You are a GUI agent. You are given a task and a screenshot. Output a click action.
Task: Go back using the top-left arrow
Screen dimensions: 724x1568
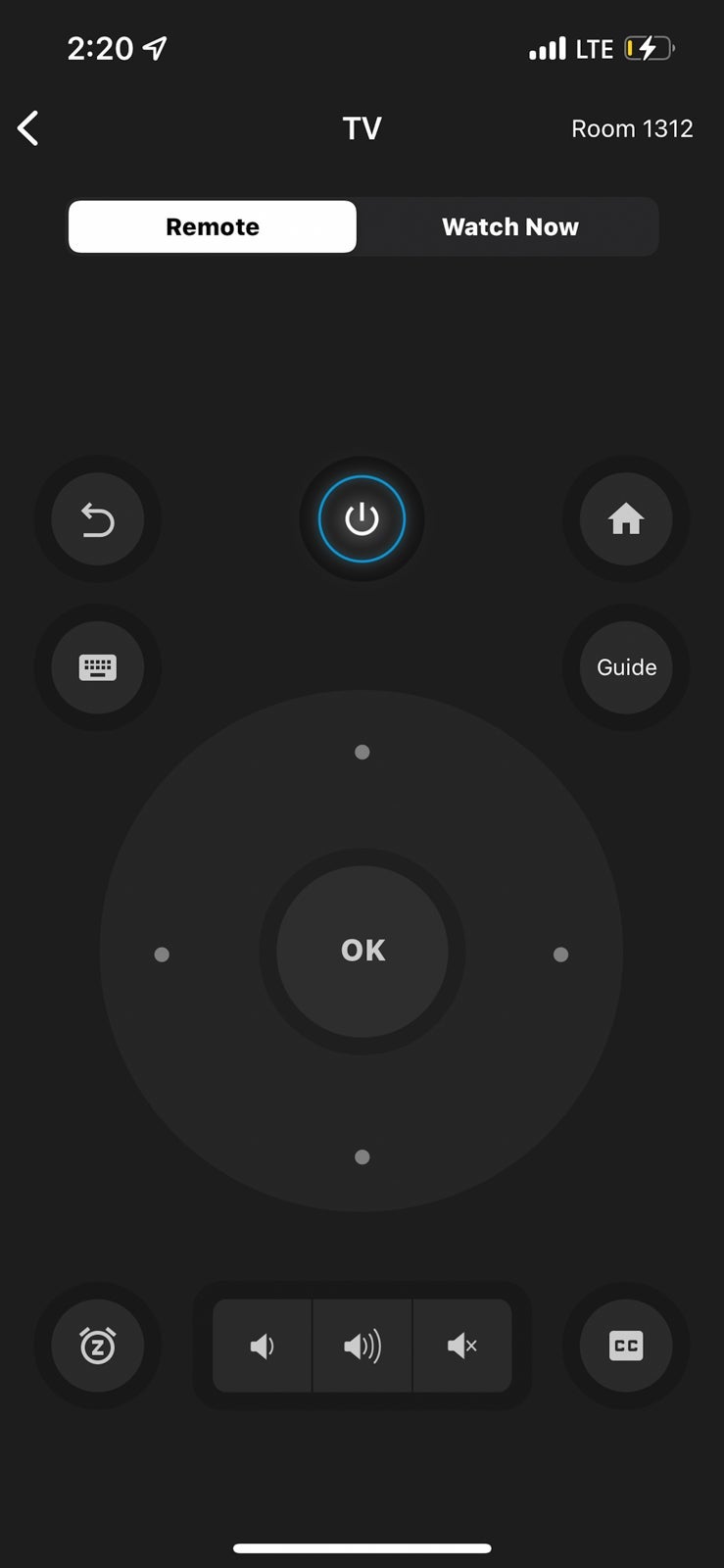[x=28, y=128]
